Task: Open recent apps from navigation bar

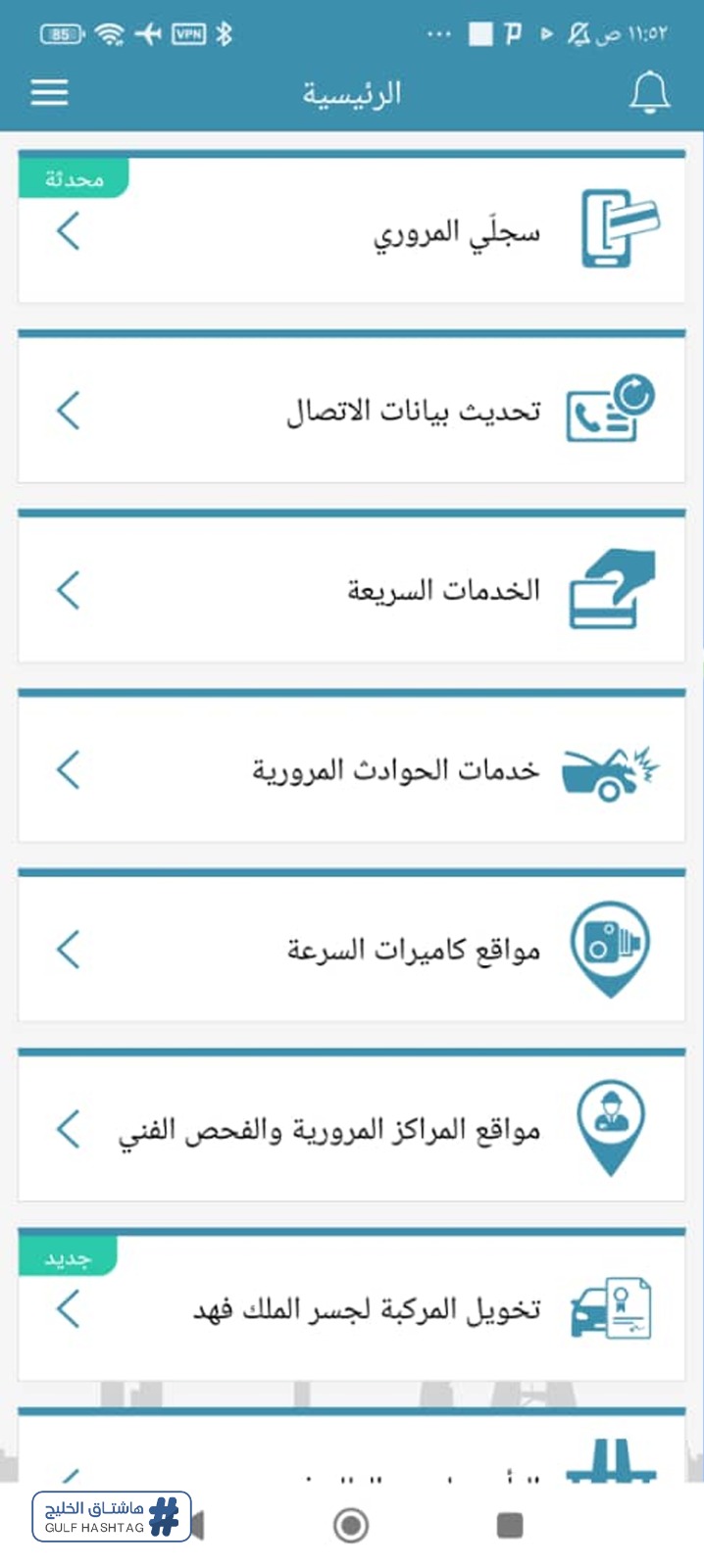Action: 510,1525
